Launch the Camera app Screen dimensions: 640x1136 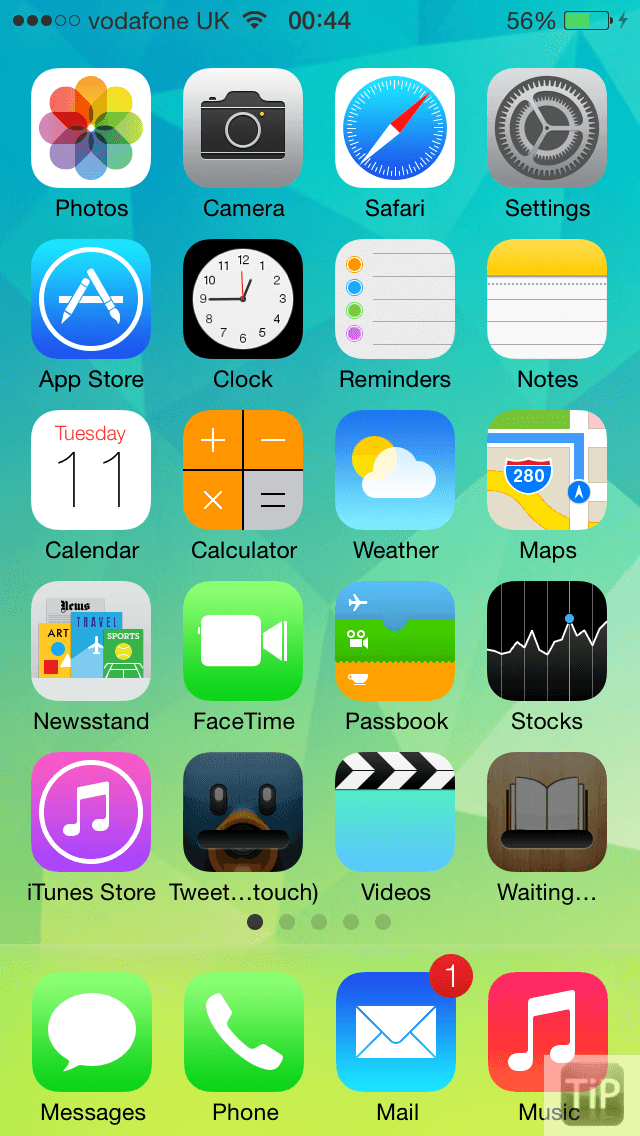coord(243,128)
